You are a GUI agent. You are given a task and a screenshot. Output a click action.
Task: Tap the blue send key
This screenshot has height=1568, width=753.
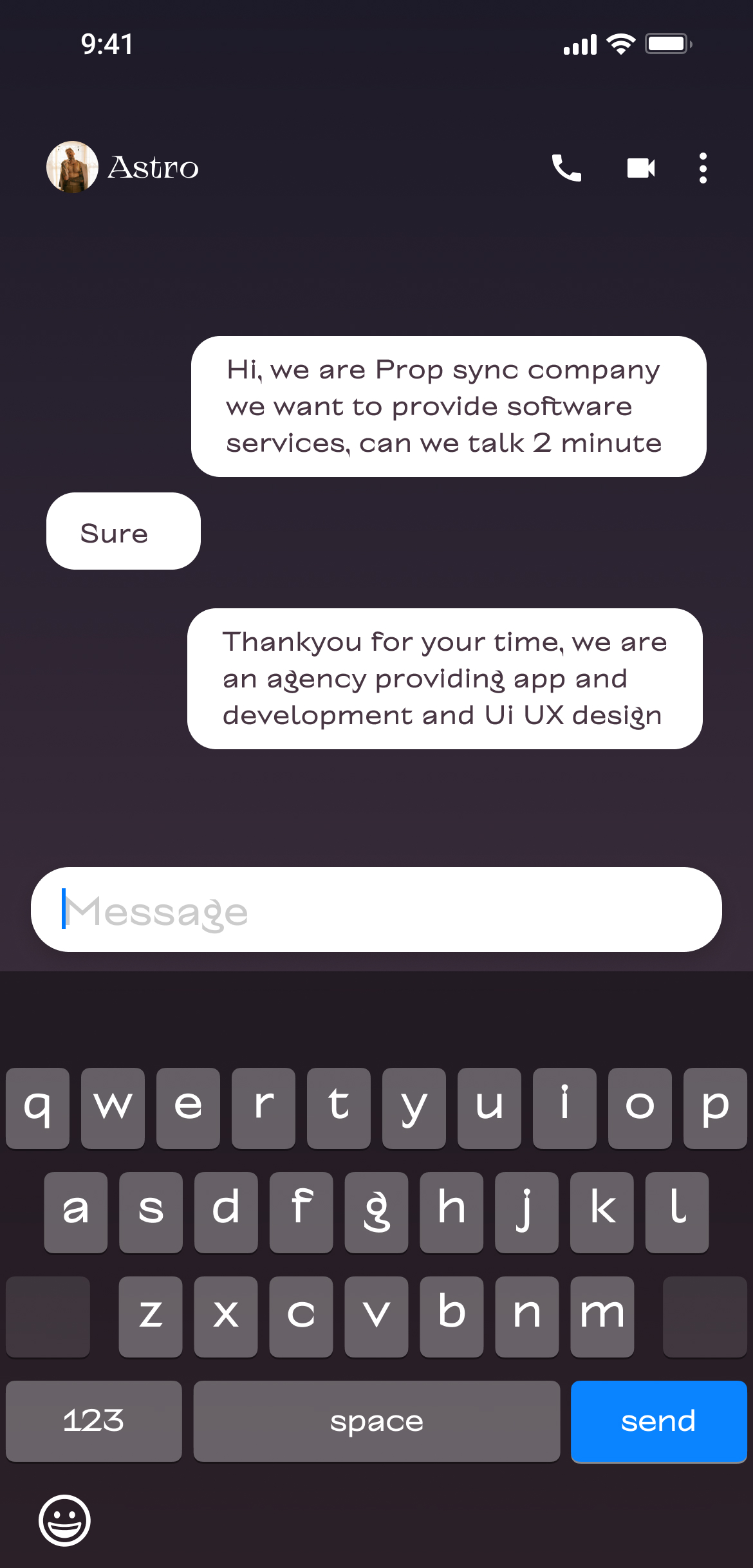pyautogui.click(x=658, y=1421)
